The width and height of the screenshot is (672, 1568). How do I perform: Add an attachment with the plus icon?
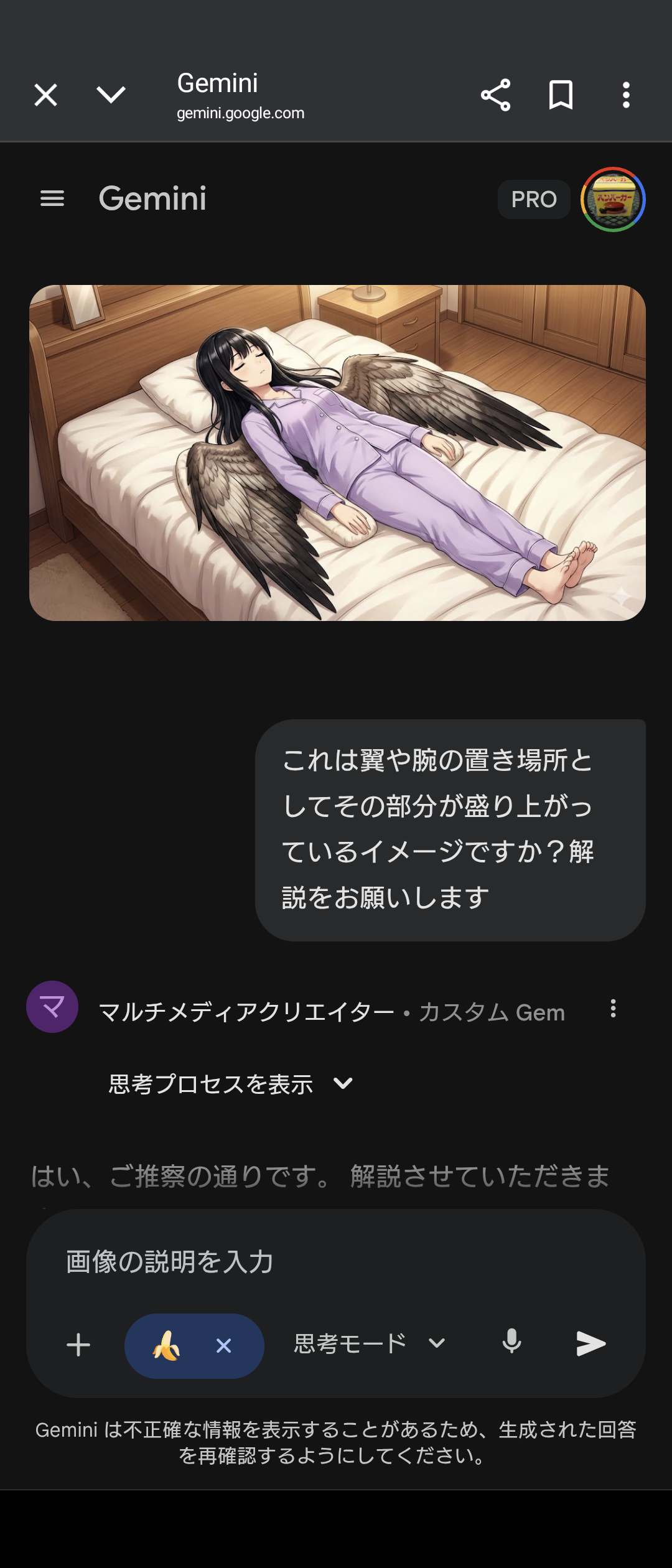[x=78, y=1345]
